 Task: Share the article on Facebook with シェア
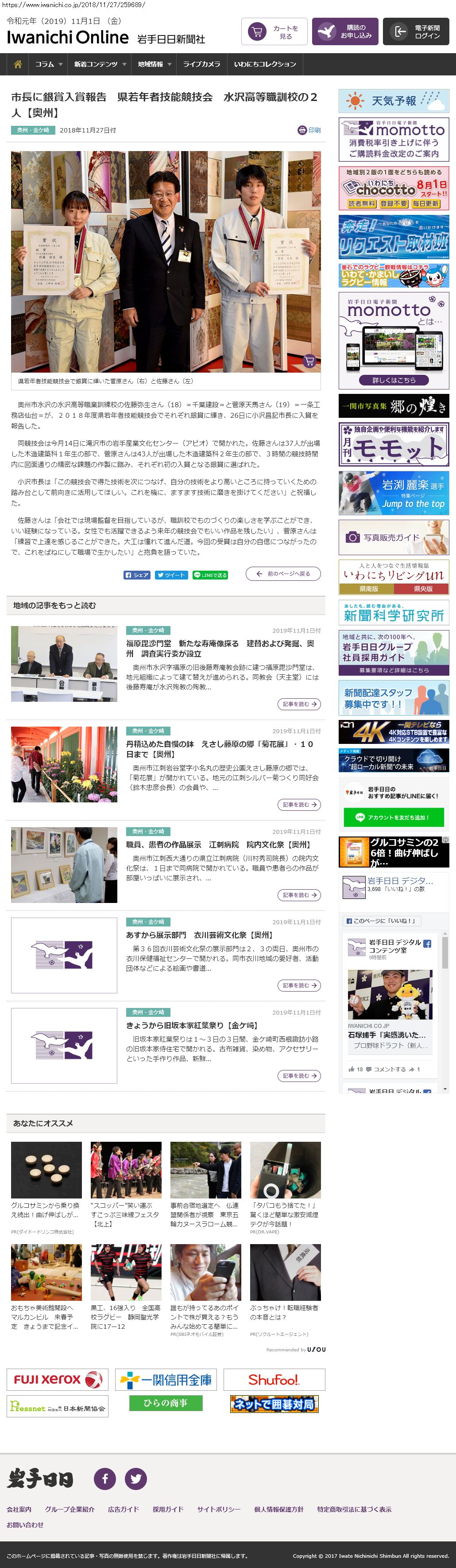[137, 575]
